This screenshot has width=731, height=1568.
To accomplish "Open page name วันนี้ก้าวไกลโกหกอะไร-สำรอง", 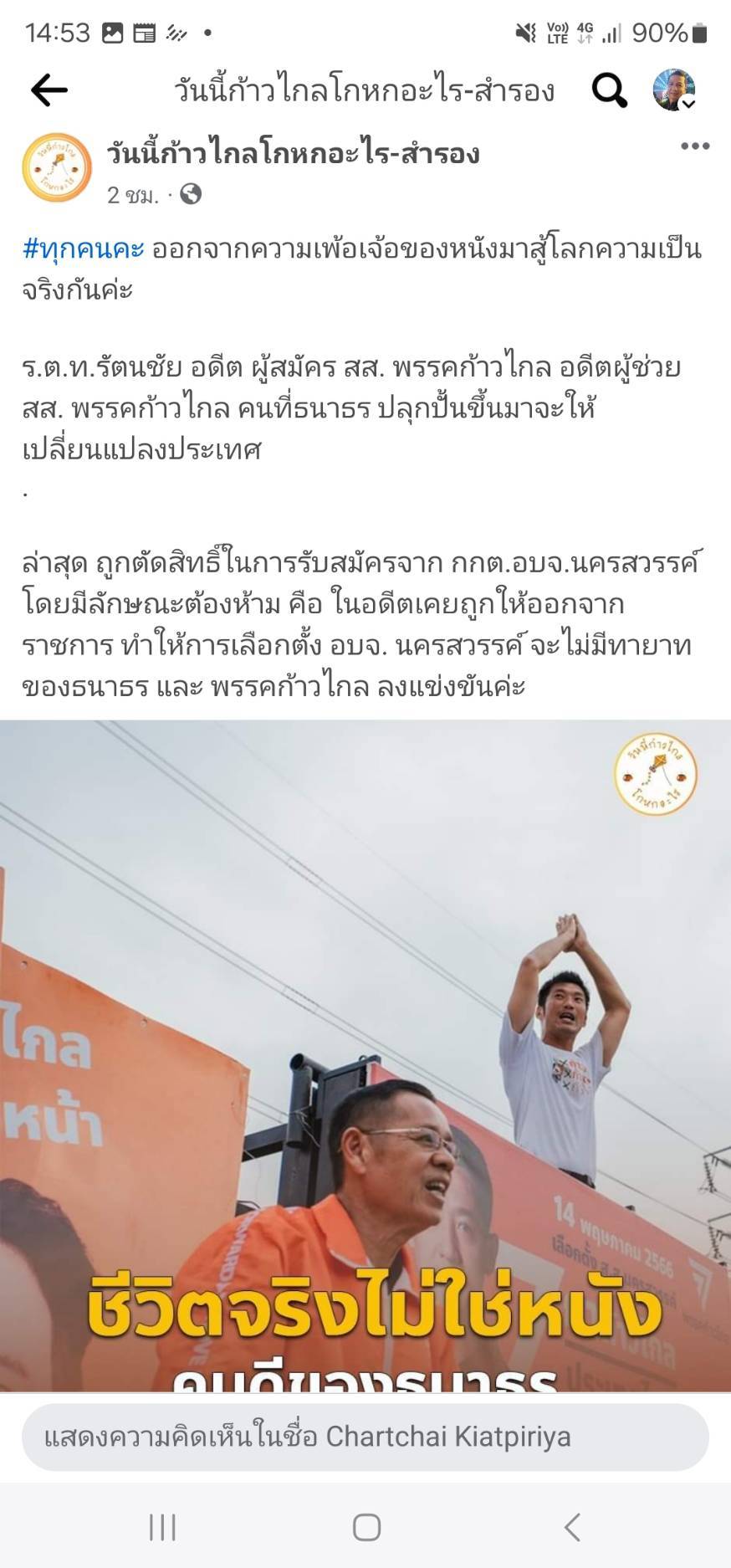I will pyautogui.click(x=293, y=153).
